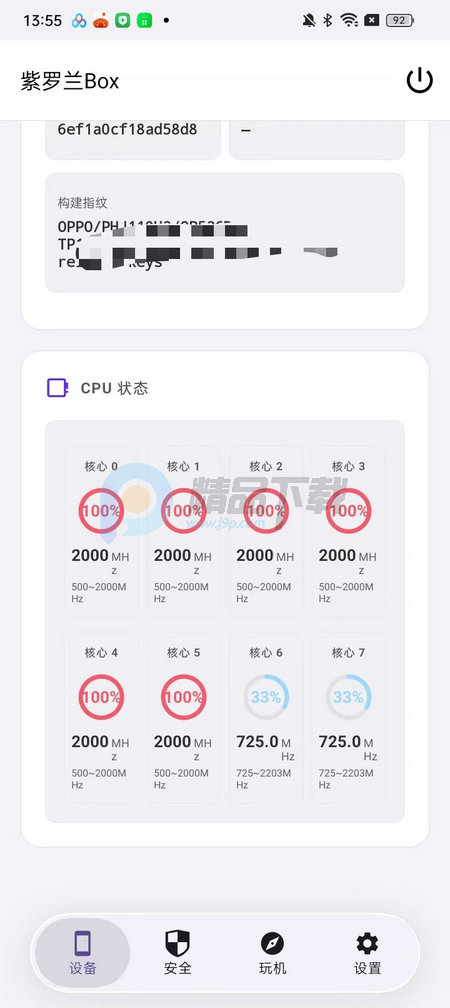Tap the power icon in the app bar
The image size is (450, 1008).
coord(419,80)
